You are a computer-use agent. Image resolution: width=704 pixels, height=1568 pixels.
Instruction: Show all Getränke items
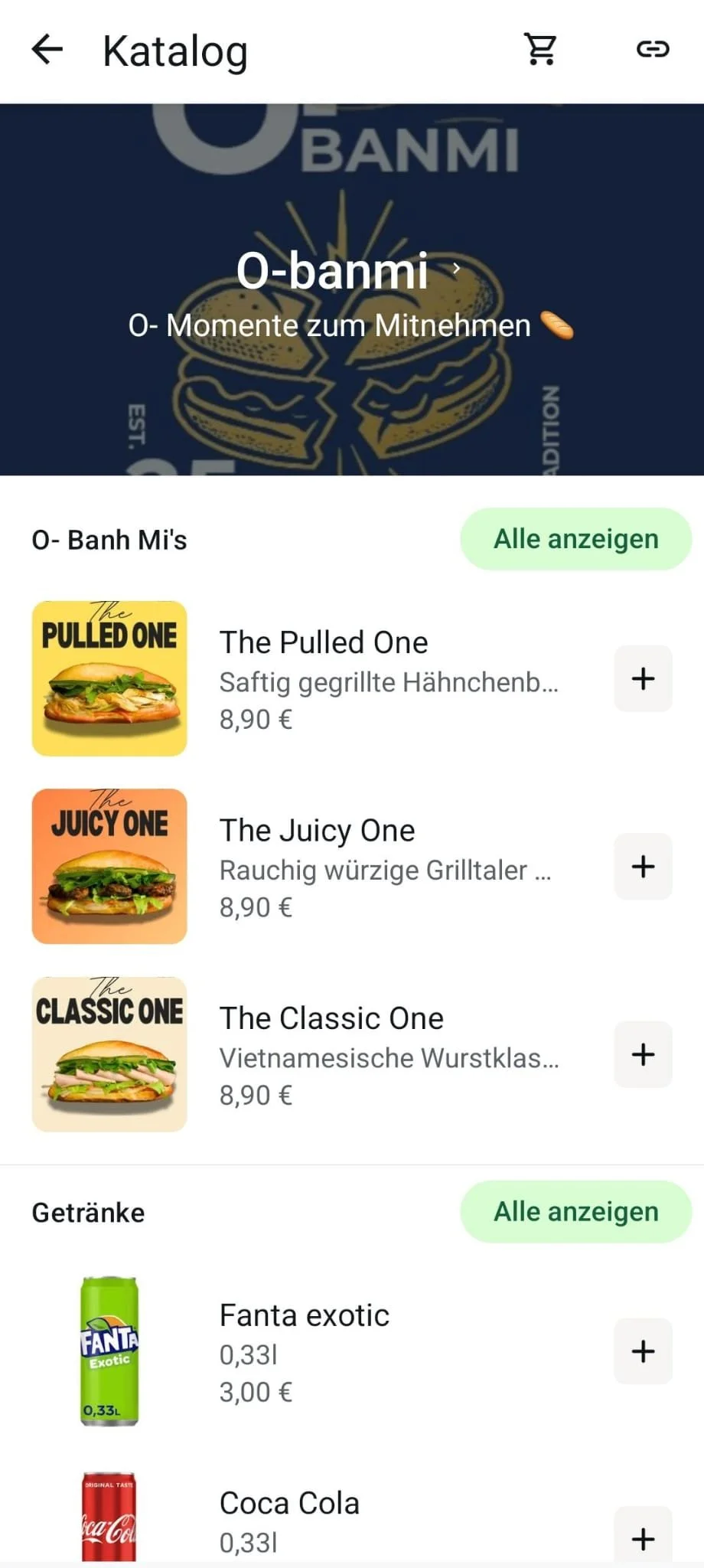coord(575,1212)
